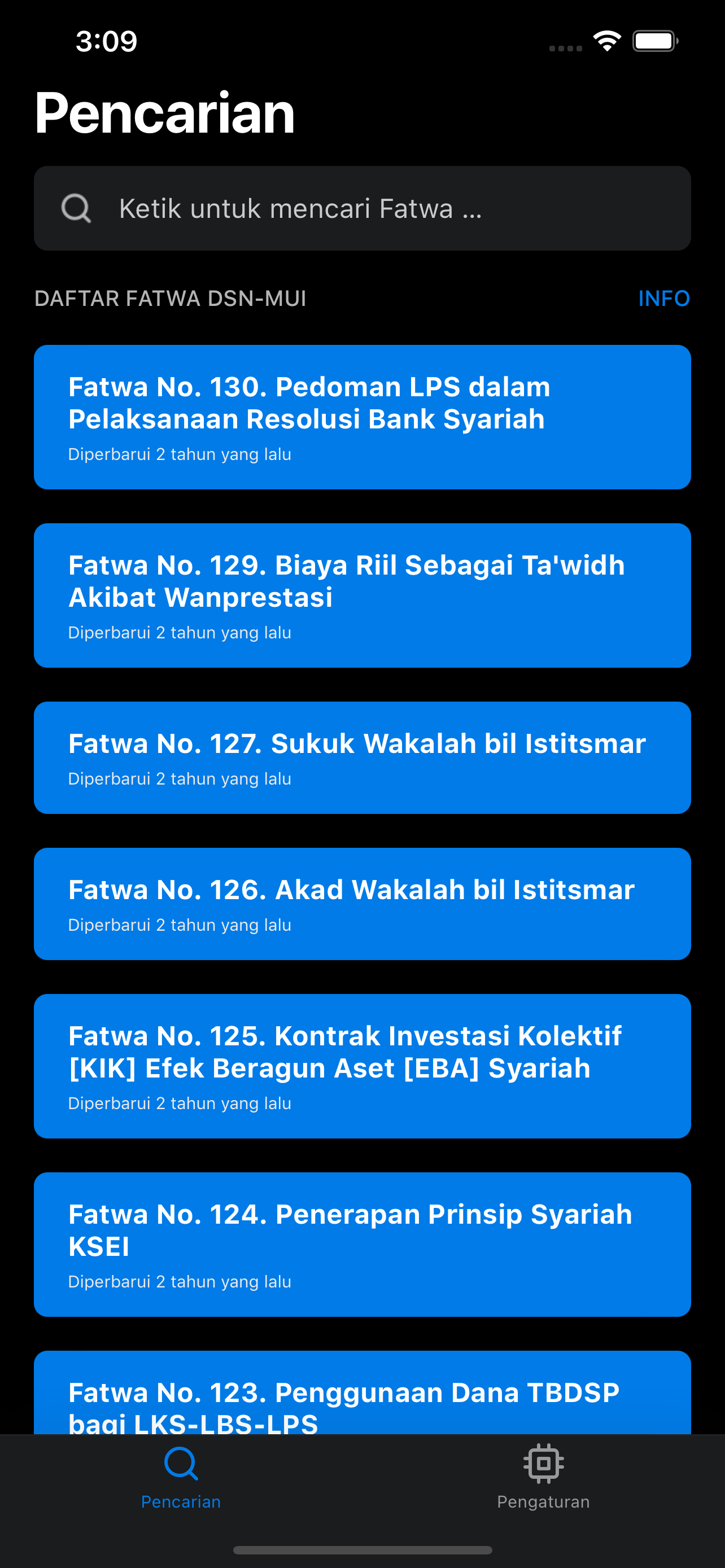Open Fatwa No. 125 Kontrak Investasi Kolektif
Viewport: 725px width, 1568px height.
coord(362,1066)
